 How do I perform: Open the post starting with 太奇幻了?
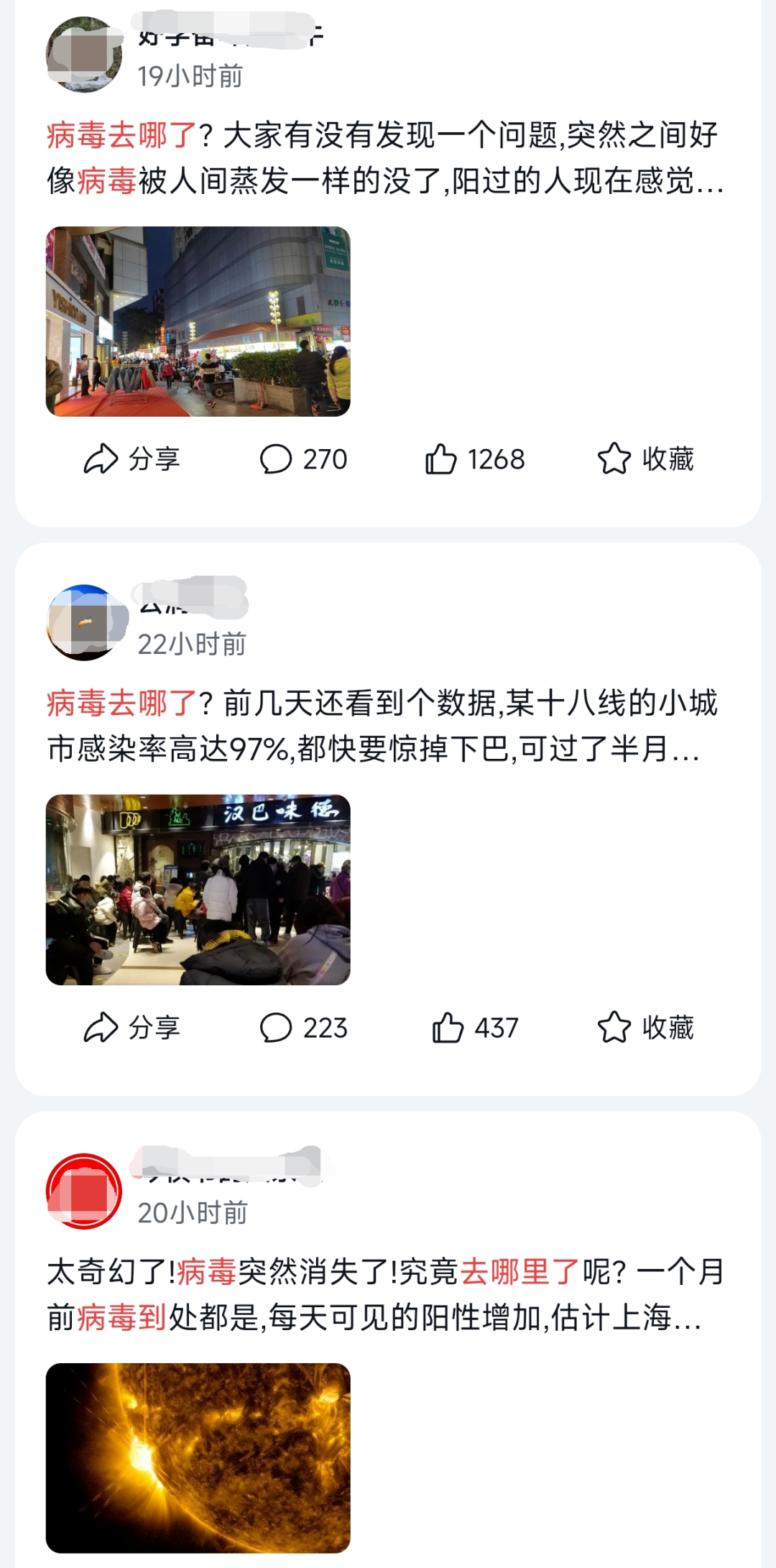pyautogui.click(x=382, y=1294)
